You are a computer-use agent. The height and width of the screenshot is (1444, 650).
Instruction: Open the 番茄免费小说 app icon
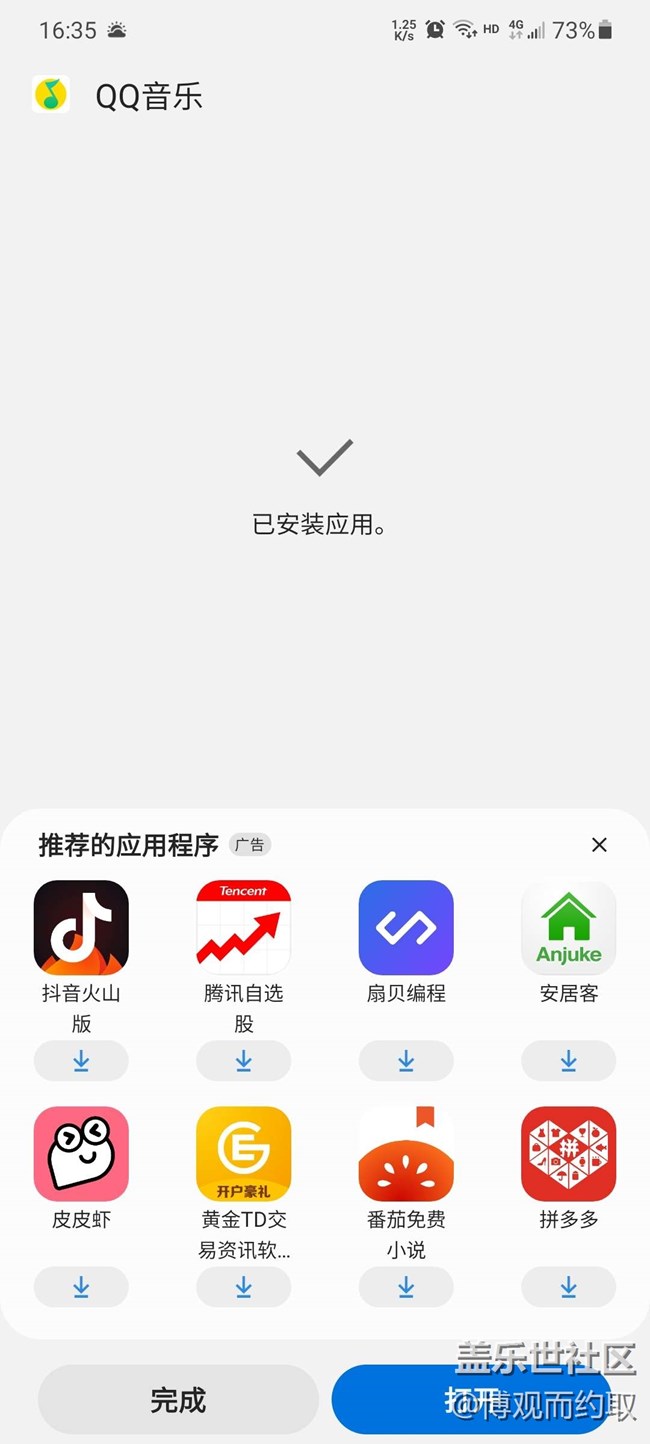pos(406,1153)
